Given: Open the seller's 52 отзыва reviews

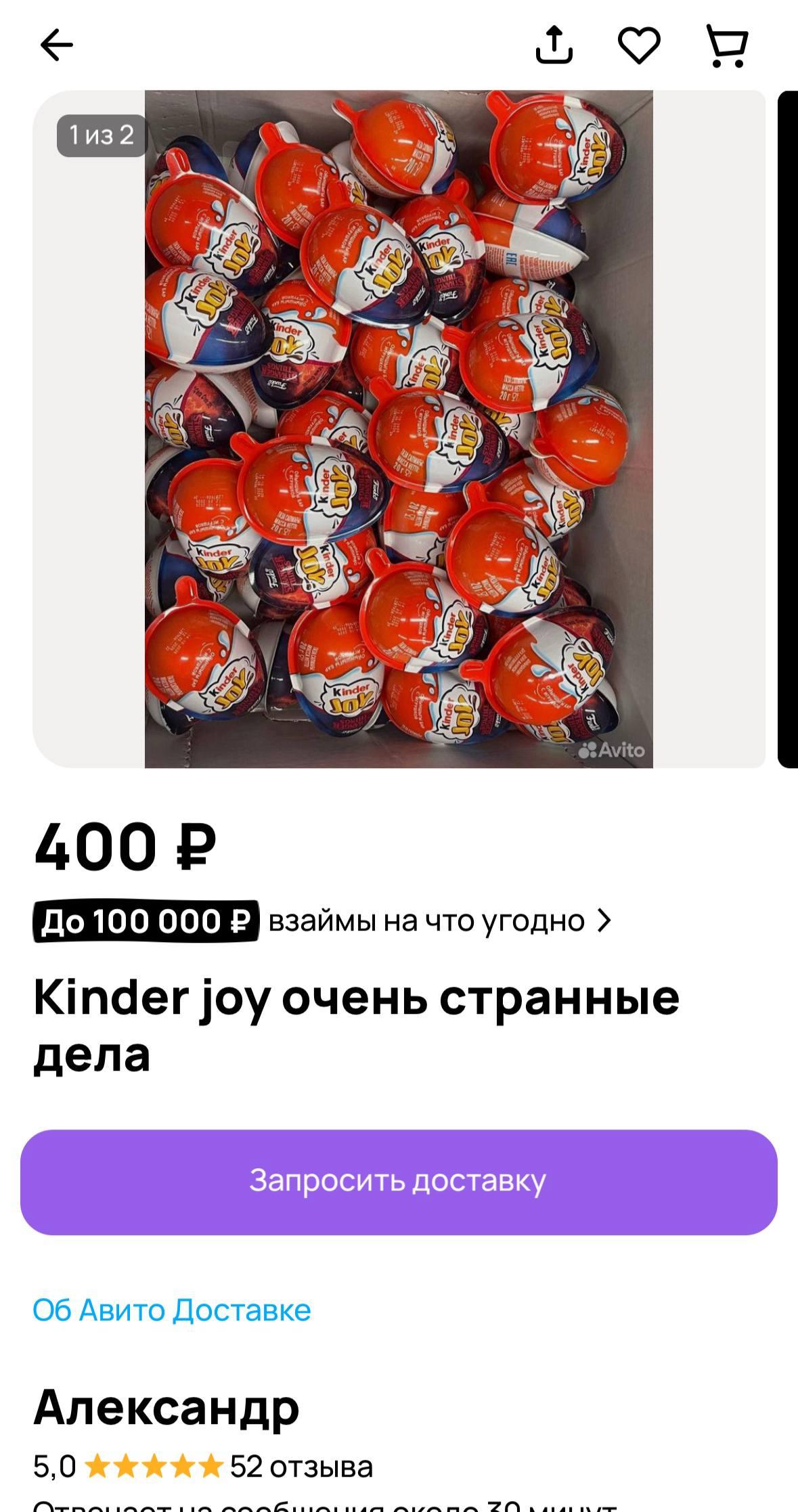Looking at the screenshot, I should (301, 1467).
